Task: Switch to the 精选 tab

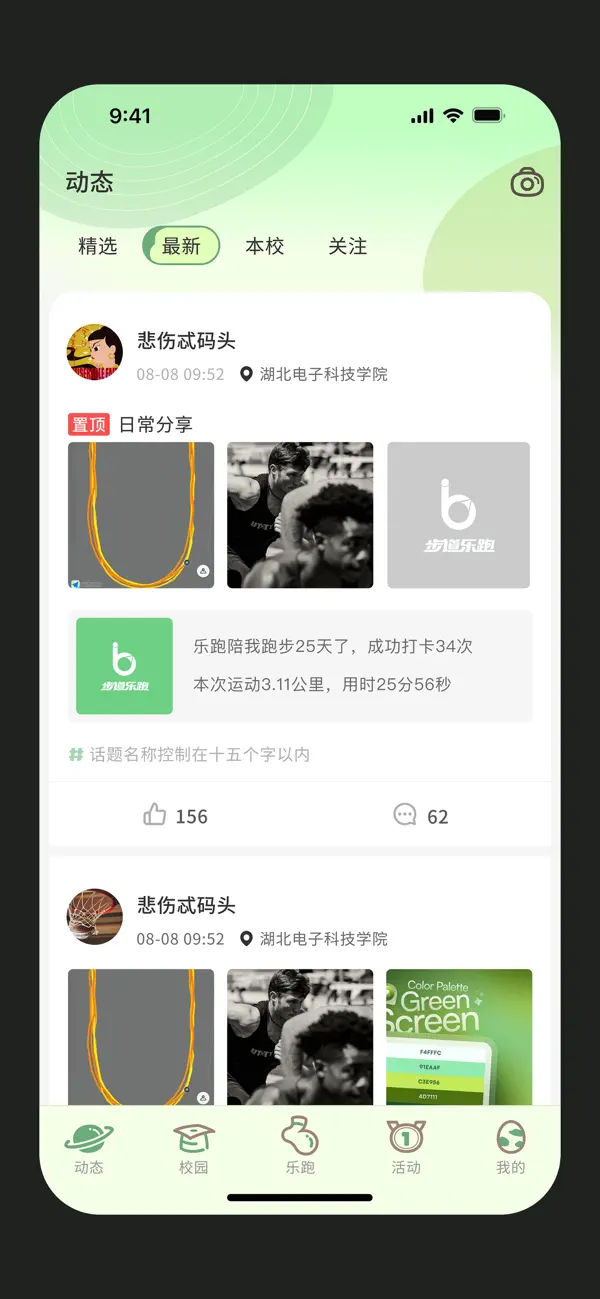Action: [98, 246]
